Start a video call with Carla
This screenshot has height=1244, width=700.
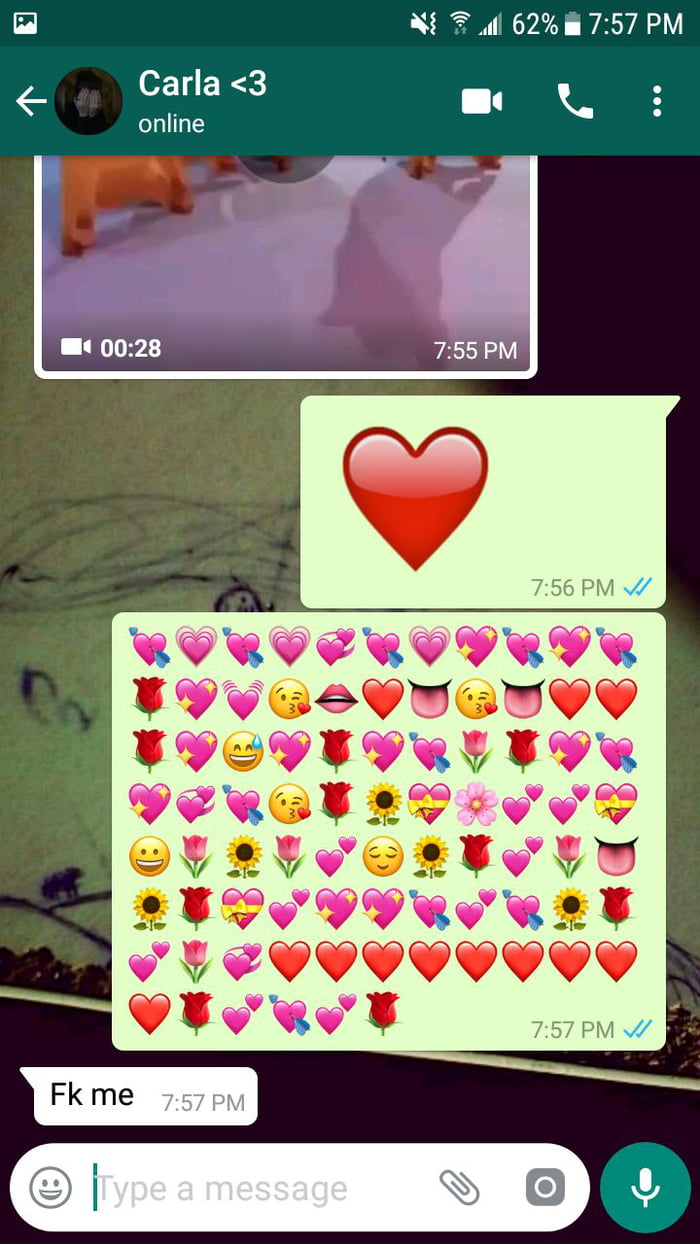point(481,101)
